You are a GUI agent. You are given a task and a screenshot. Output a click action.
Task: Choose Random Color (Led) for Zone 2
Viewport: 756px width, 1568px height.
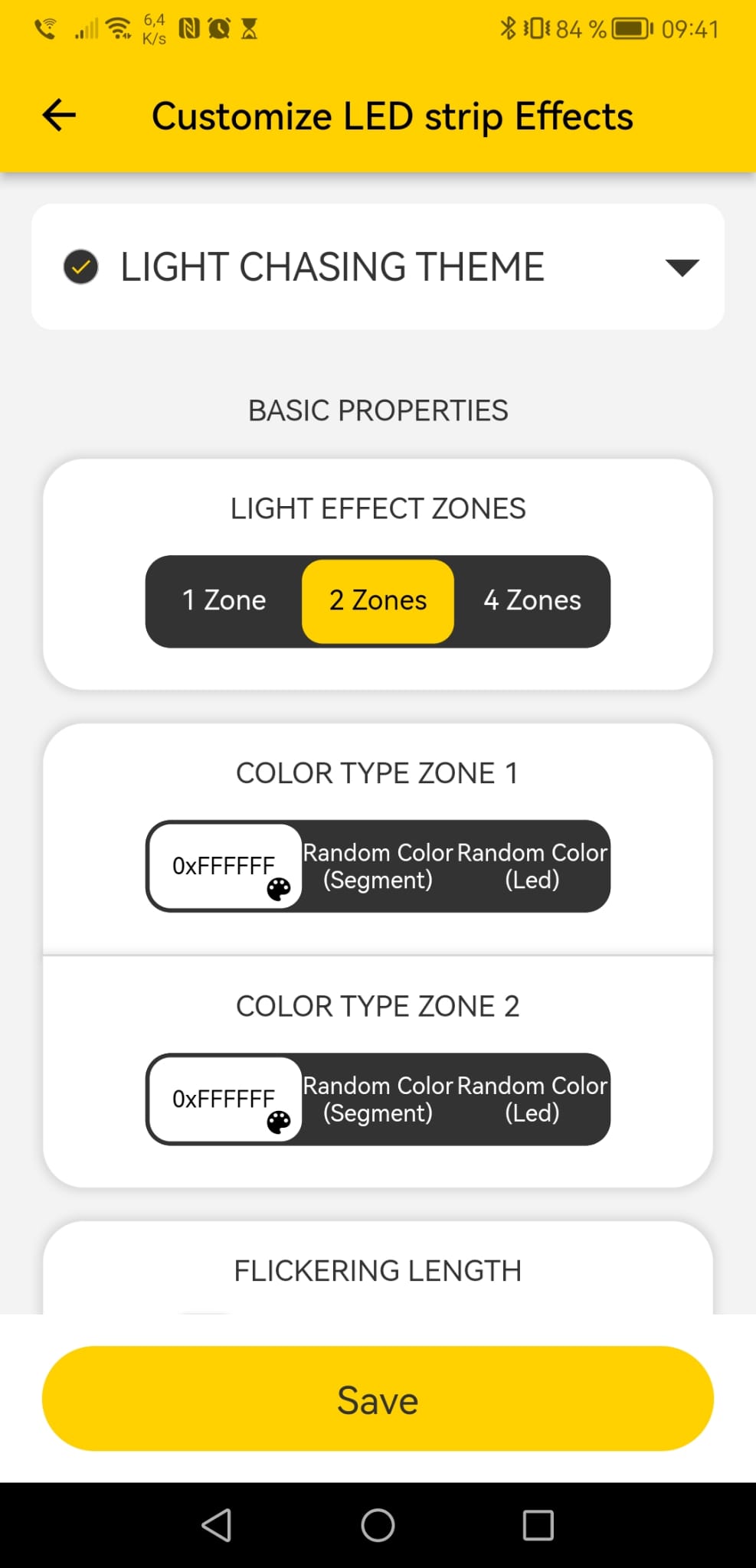coord(532,1099)
